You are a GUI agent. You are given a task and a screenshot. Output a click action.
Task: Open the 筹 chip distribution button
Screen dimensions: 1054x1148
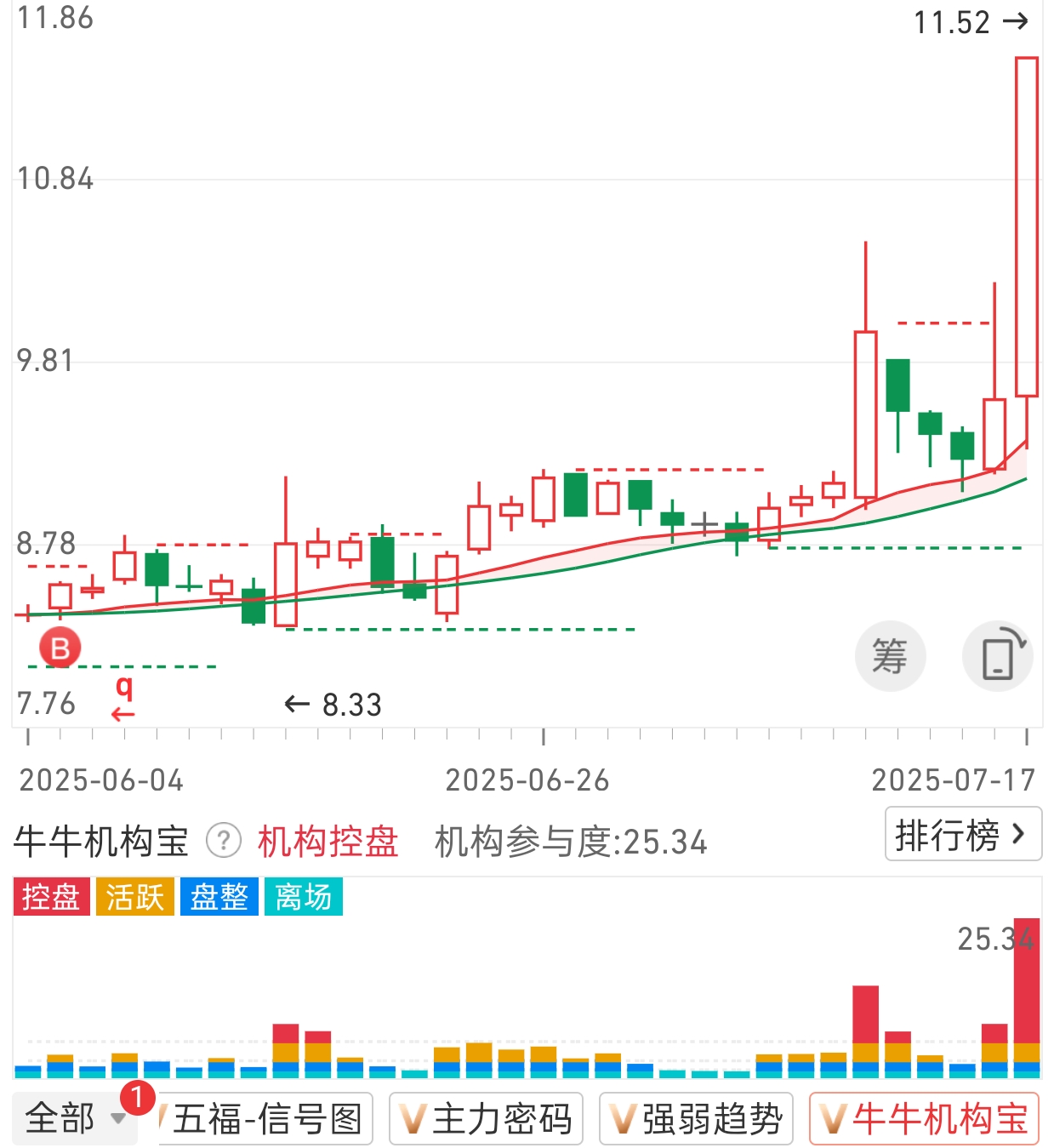tap(890, 656)
